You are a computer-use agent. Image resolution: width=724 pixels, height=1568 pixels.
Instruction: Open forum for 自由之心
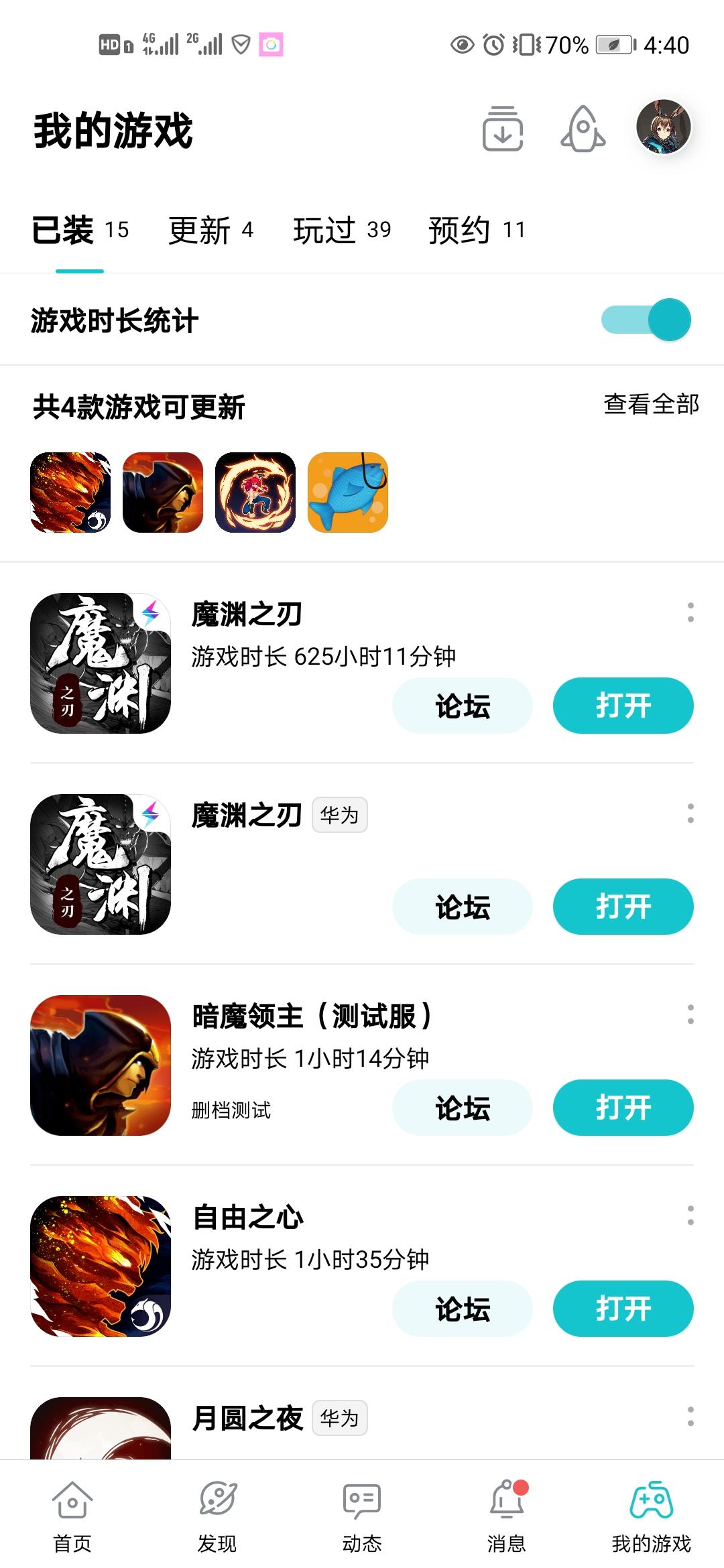pos(463,1309)
